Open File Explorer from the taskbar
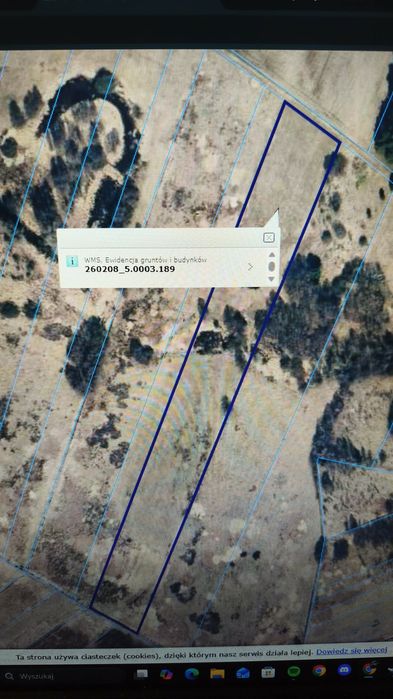 [217, 674]
